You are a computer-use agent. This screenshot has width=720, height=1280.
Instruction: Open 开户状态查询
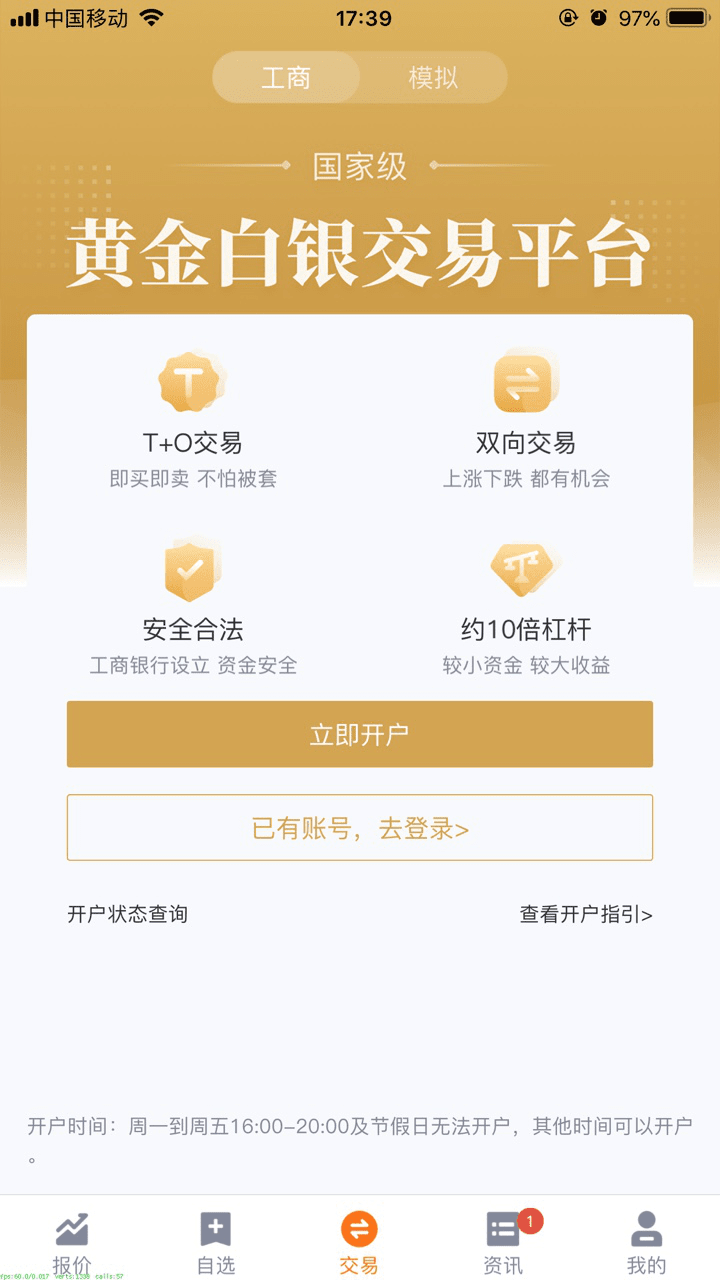127,914
